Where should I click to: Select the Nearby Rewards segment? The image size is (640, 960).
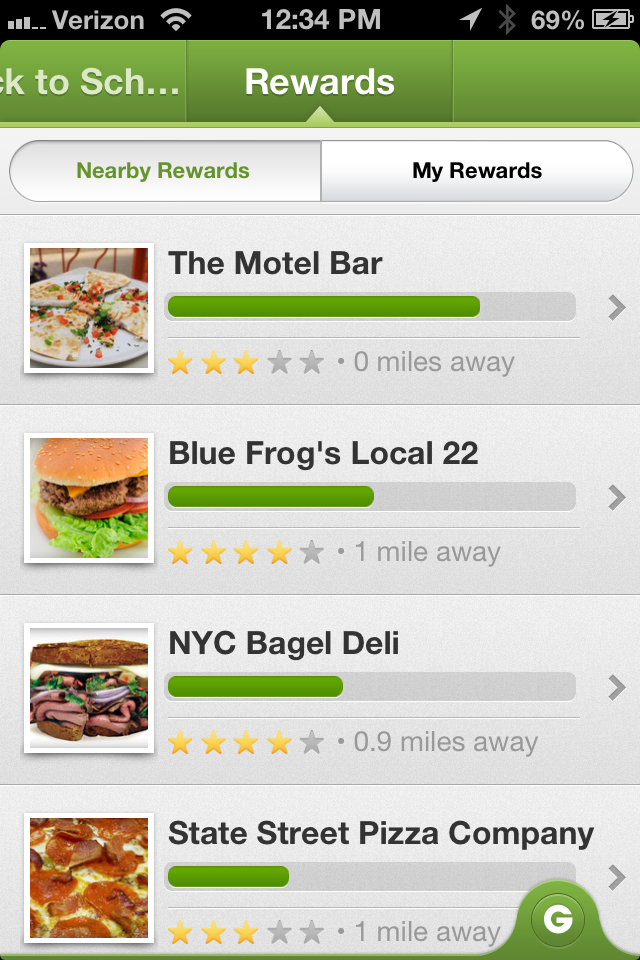pos(164,171)
